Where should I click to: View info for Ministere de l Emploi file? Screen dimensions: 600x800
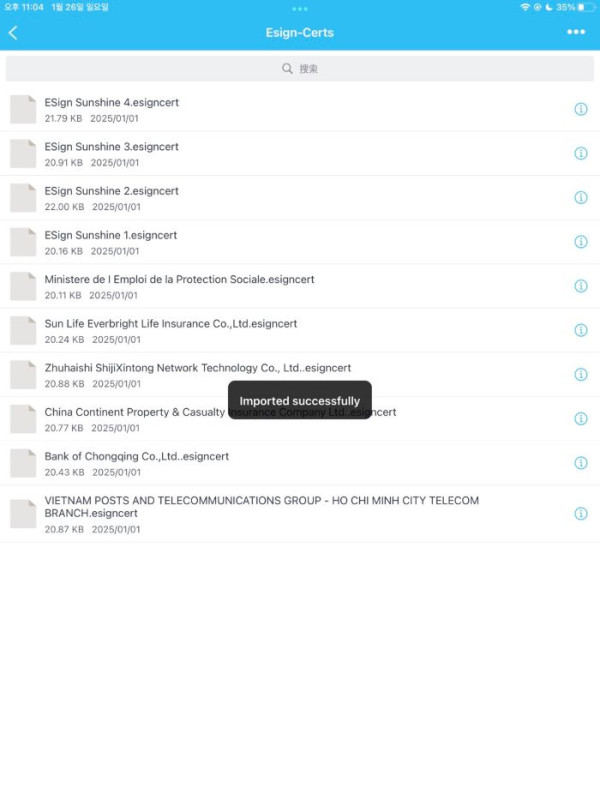581,286
